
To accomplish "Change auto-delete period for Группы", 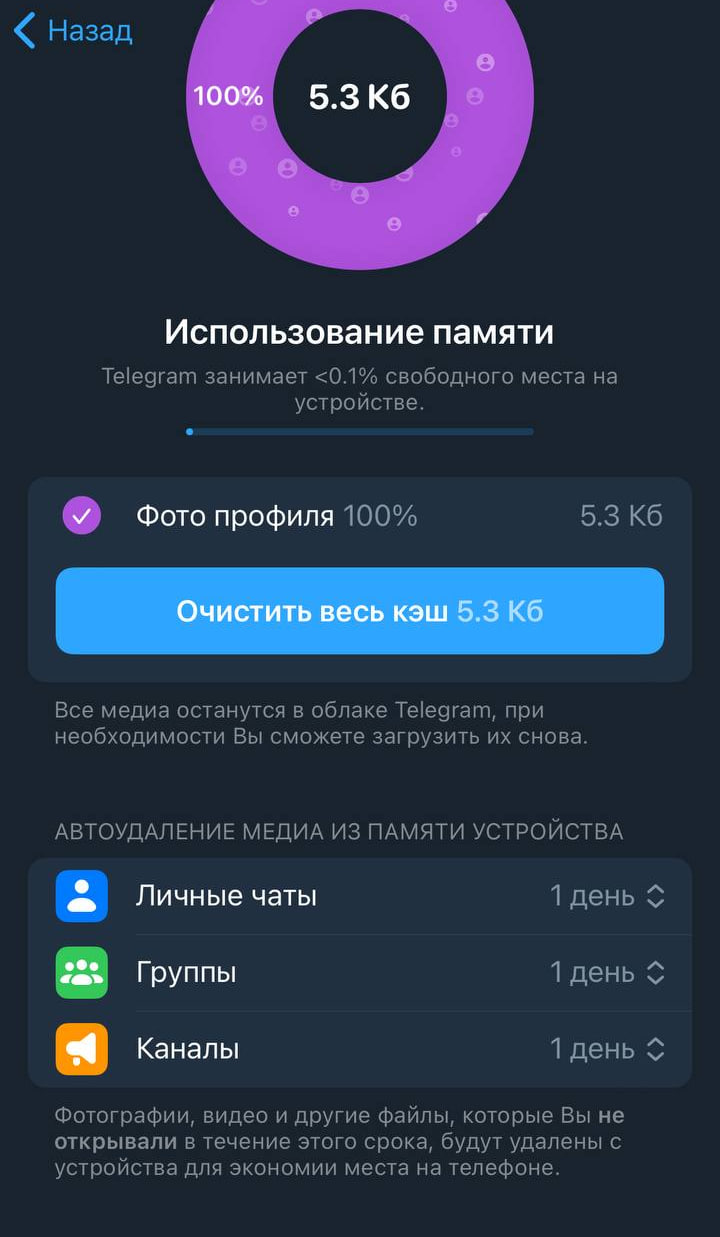I will click(x=610, y=971).
